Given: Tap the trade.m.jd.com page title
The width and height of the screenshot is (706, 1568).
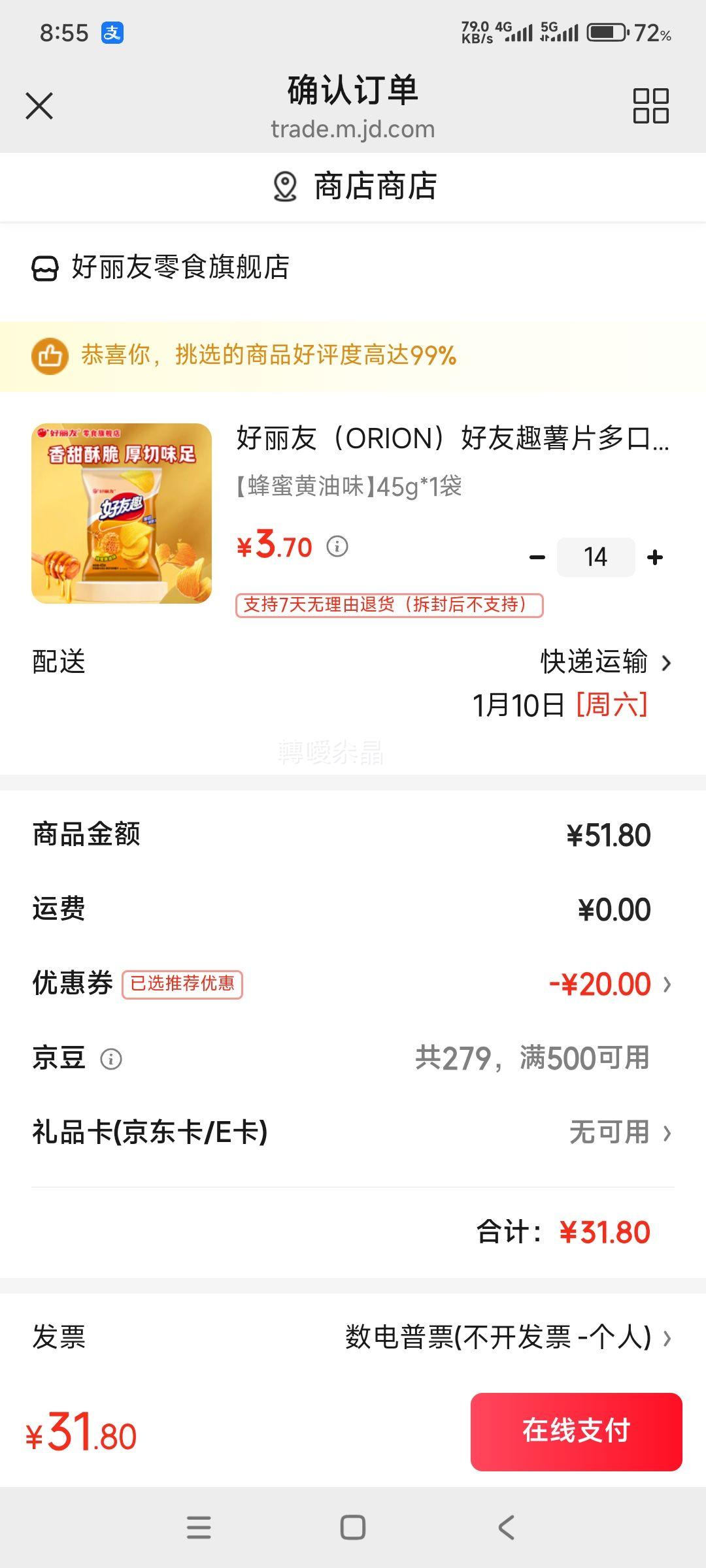Looking at the screenshot, I should (353, 129).
